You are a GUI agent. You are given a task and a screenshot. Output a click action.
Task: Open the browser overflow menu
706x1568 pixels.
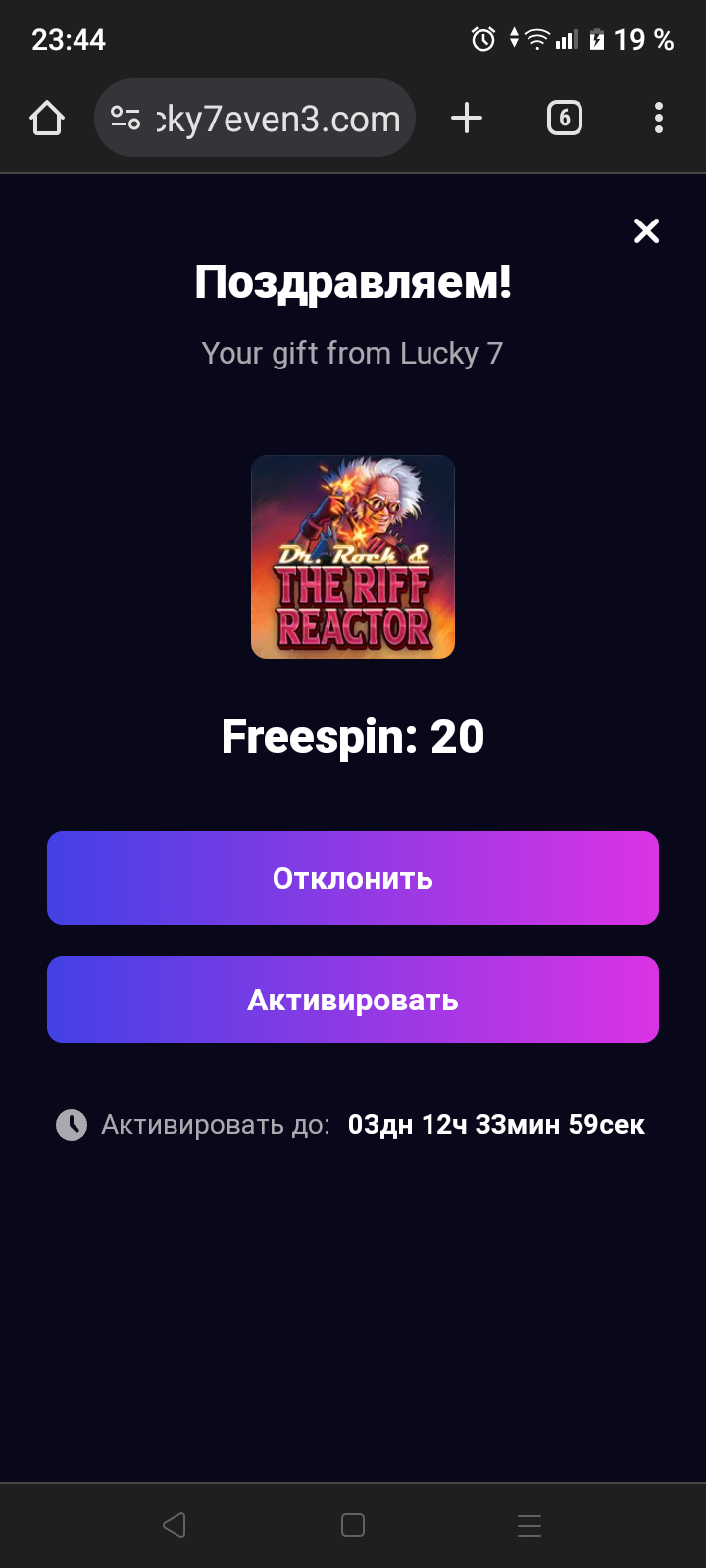[x=658, y=119]
